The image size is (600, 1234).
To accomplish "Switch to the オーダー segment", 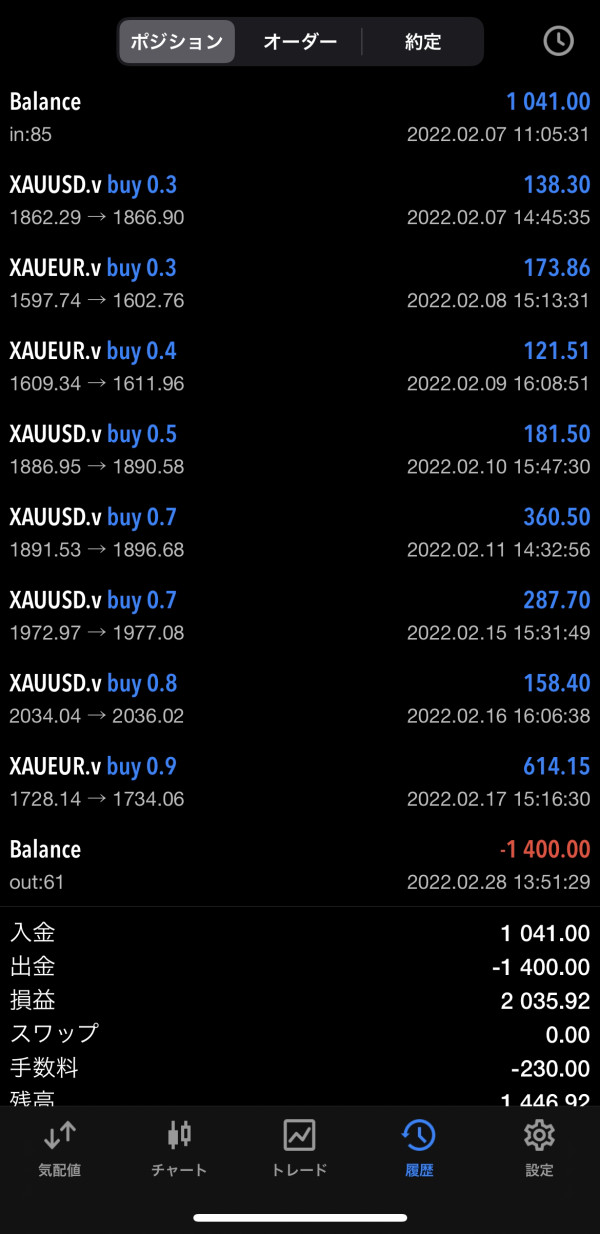I will click(299, 42).
